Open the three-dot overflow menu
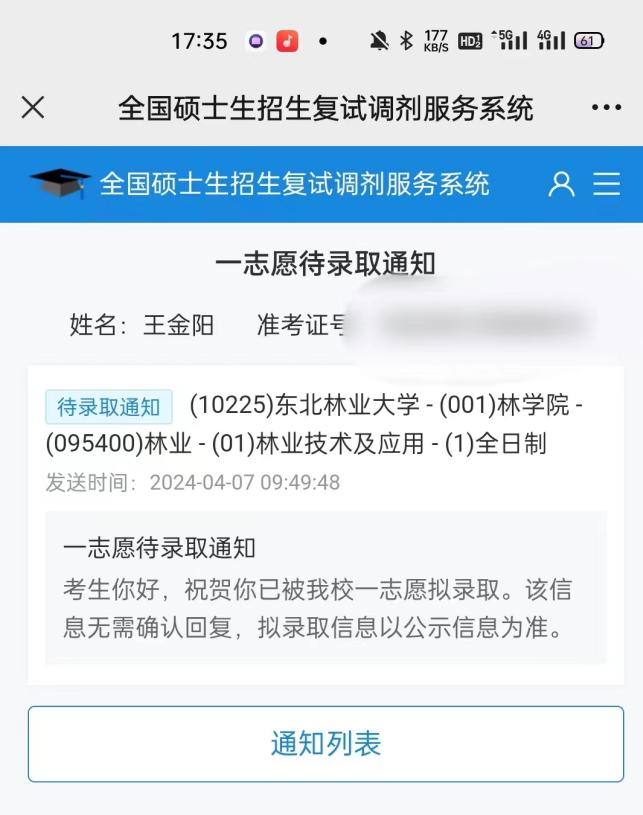The width and height of the screenshot is (643, 815). pos(606,108)
